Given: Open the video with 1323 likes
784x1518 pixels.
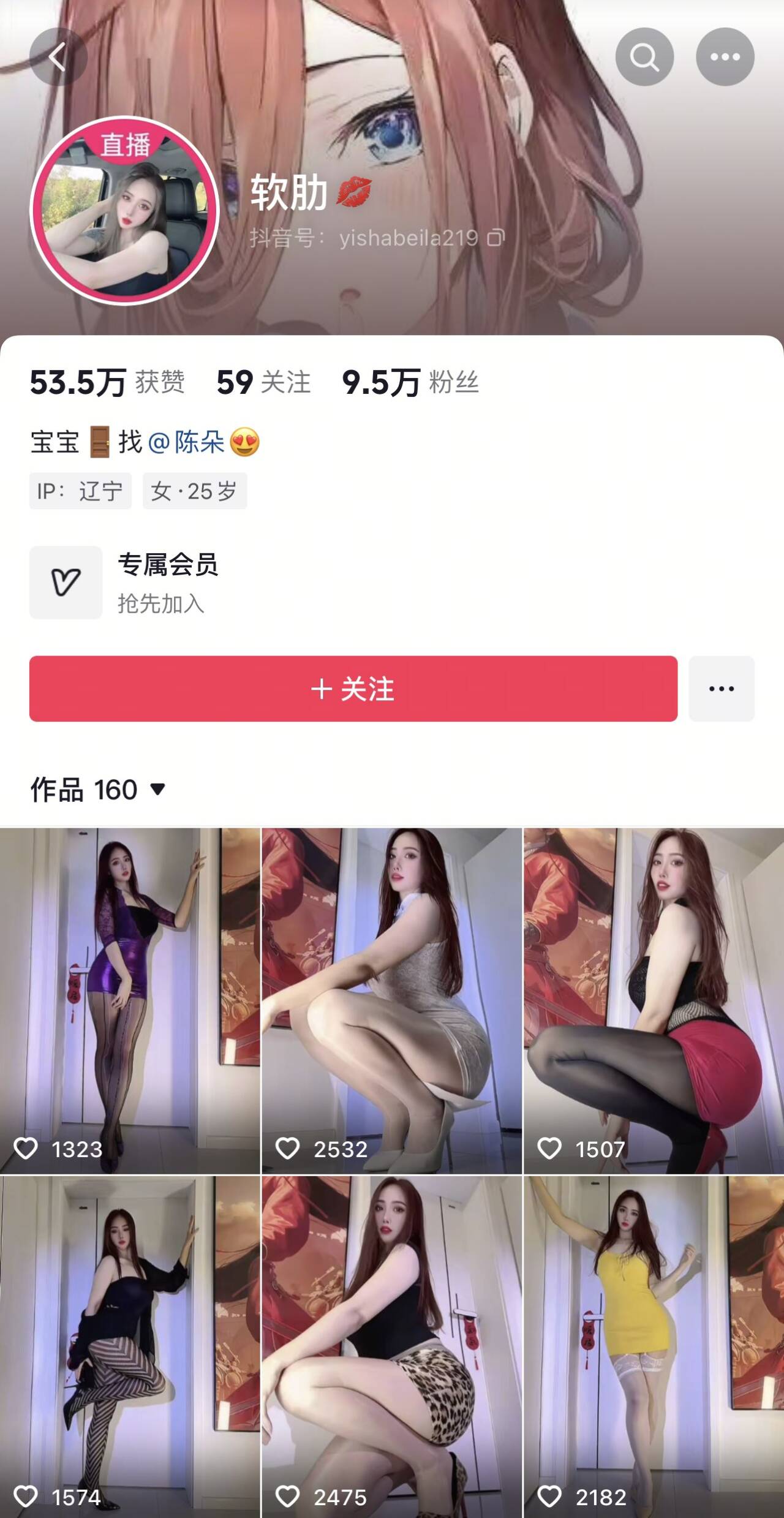Looking at the screenshot, I should [130, 1000].
